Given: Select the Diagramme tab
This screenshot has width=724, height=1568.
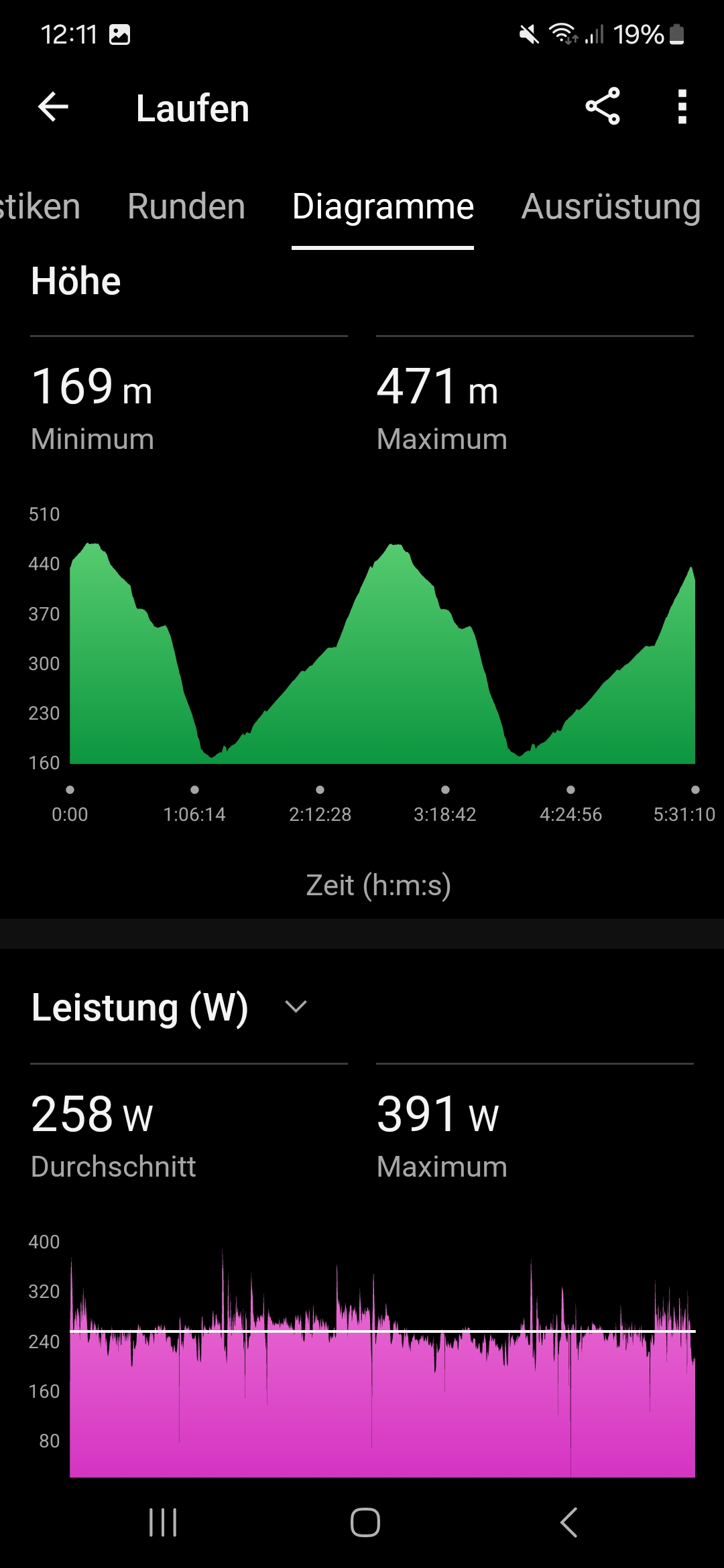Looking at the screenshot, I should pyautogui.click(x=383, y=206).
